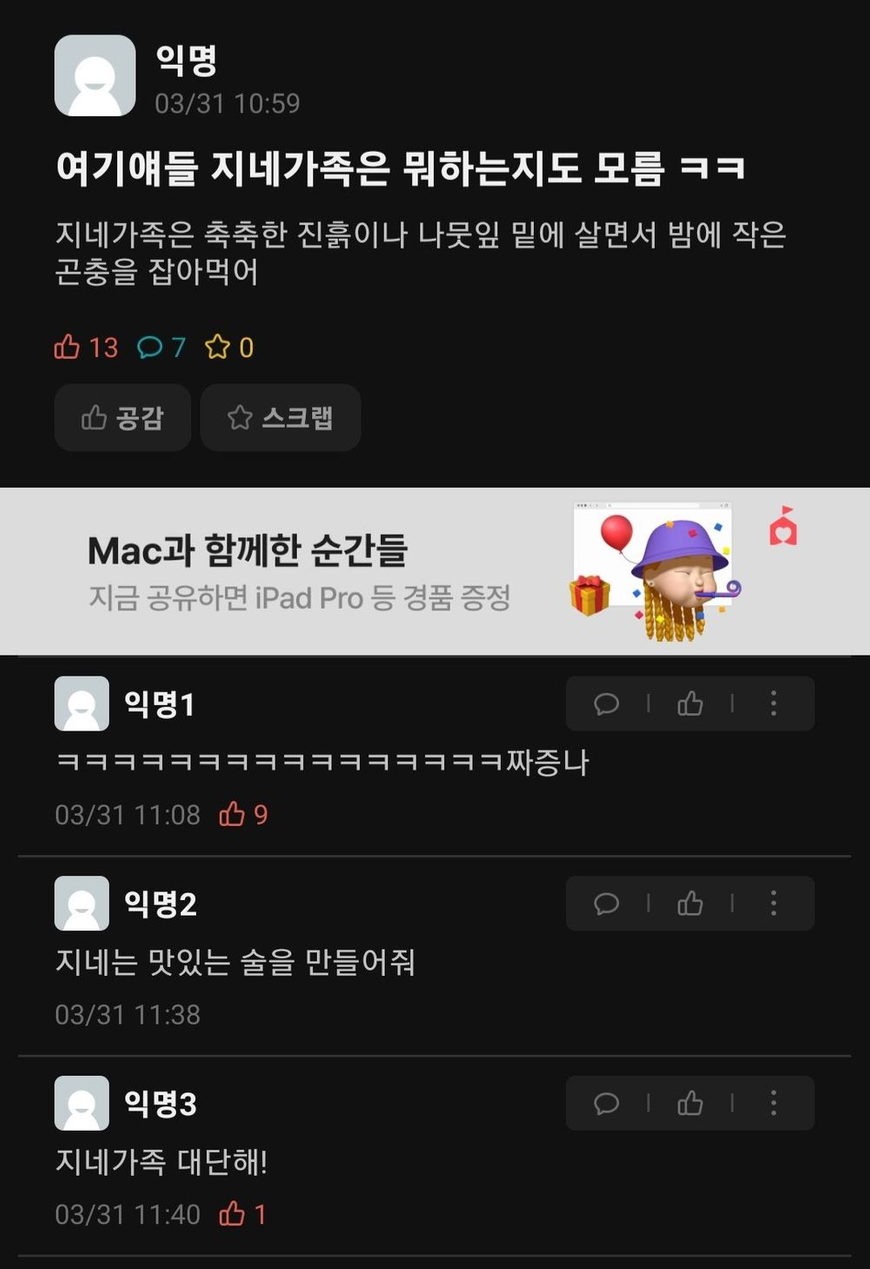Viewport: 870px width, 1269px height.
Task: Open more options for 익명3's comment
Action: pyautogui.click(x=773, y=1103)
